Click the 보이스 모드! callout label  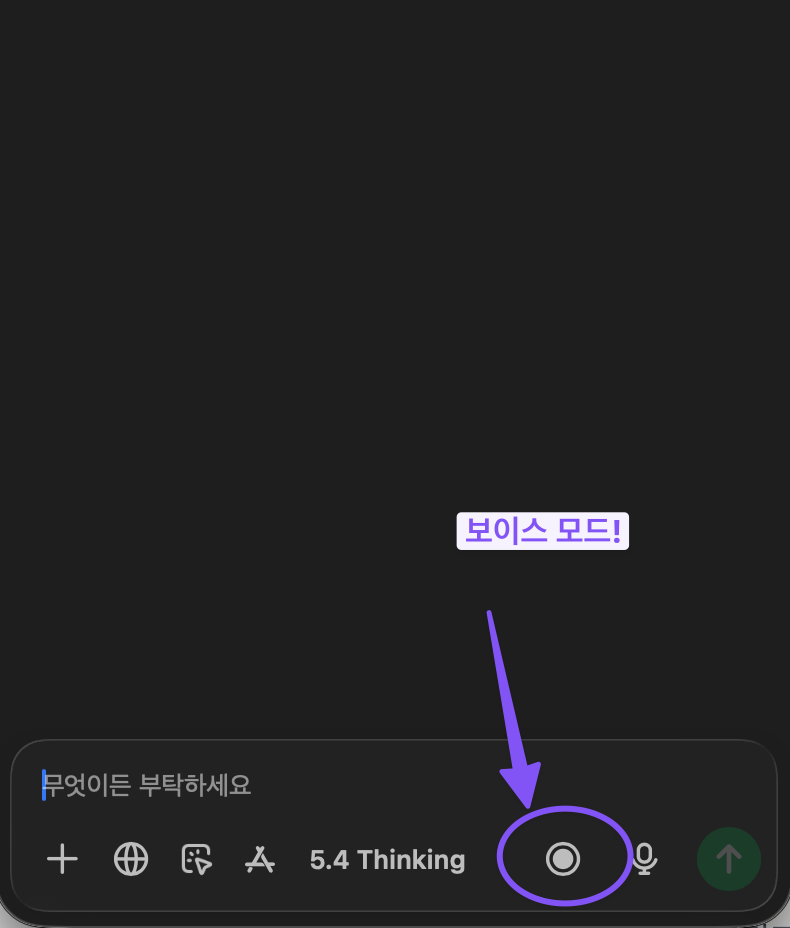point(542,530)
